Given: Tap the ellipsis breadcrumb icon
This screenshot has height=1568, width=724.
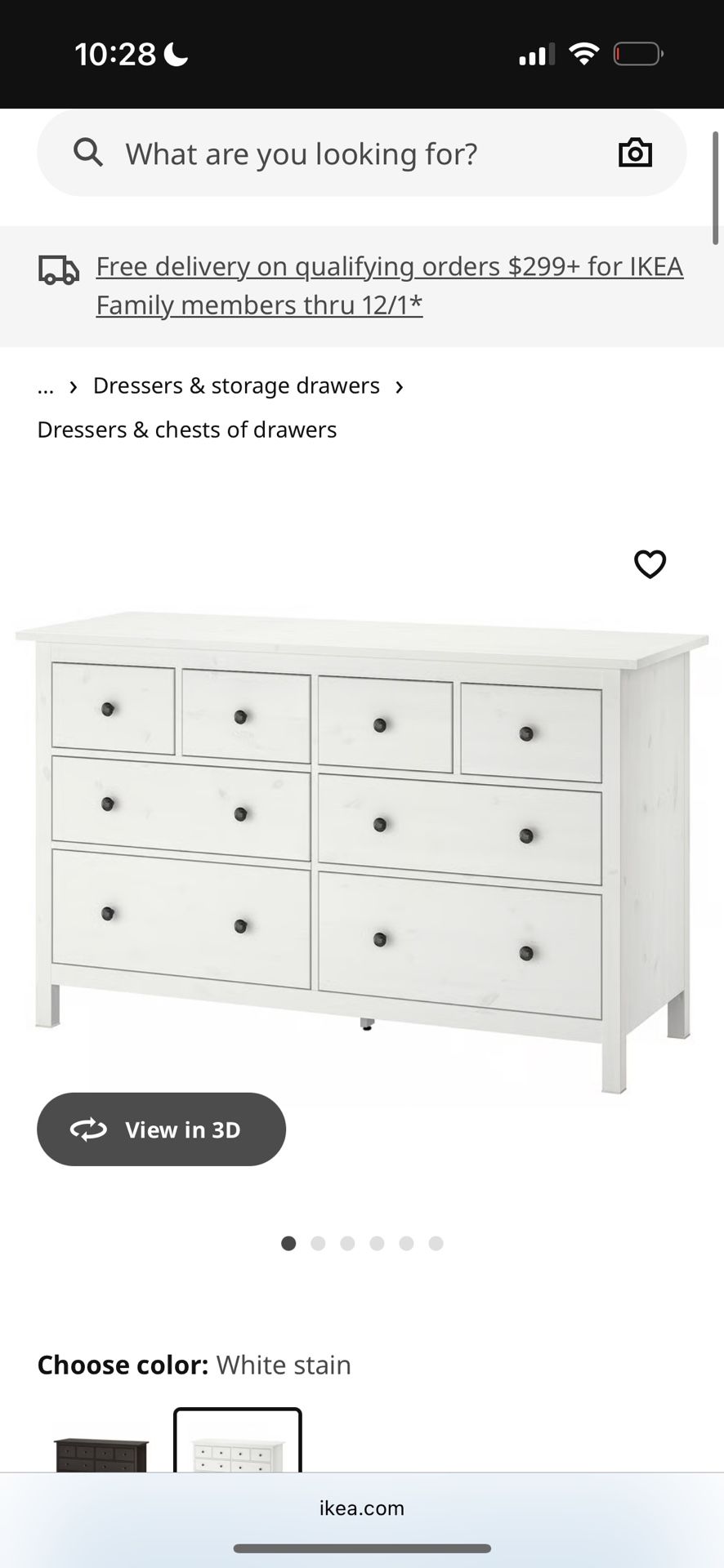Looking at the screenshot, I should click(45, 385).
